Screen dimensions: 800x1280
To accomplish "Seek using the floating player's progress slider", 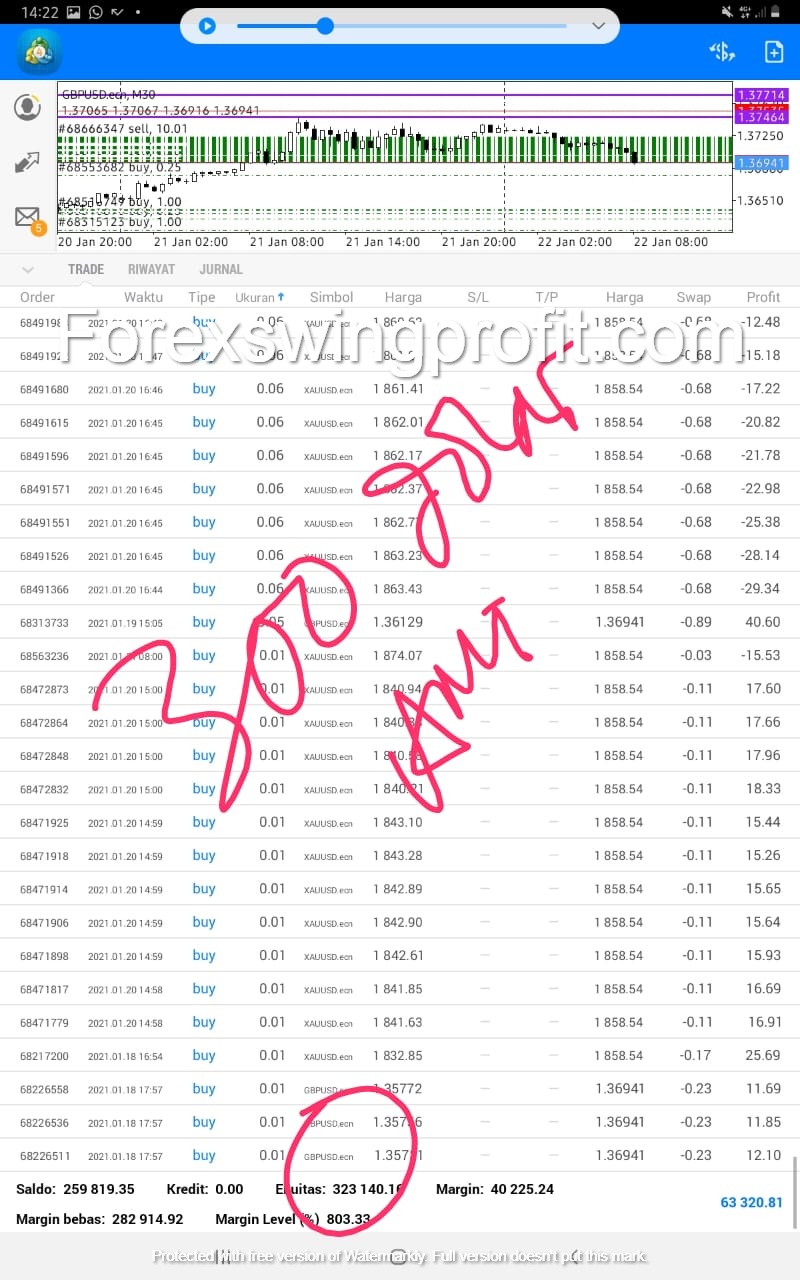I will (402, 26).
